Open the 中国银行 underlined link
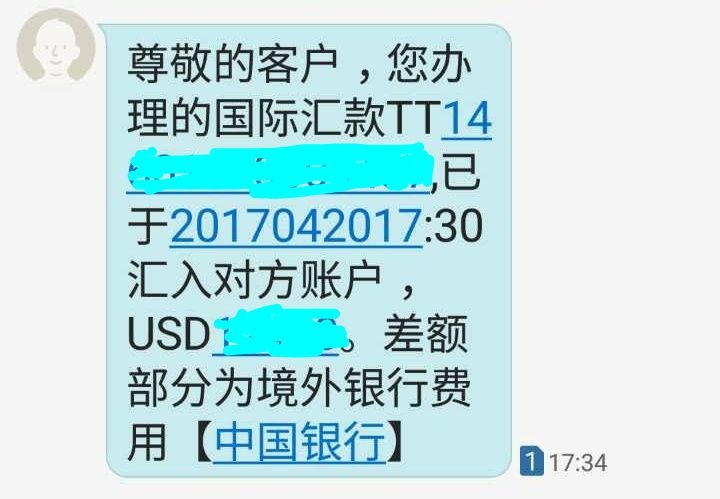The width and height of the screenshot is (720, 499). tap(299, 441)
